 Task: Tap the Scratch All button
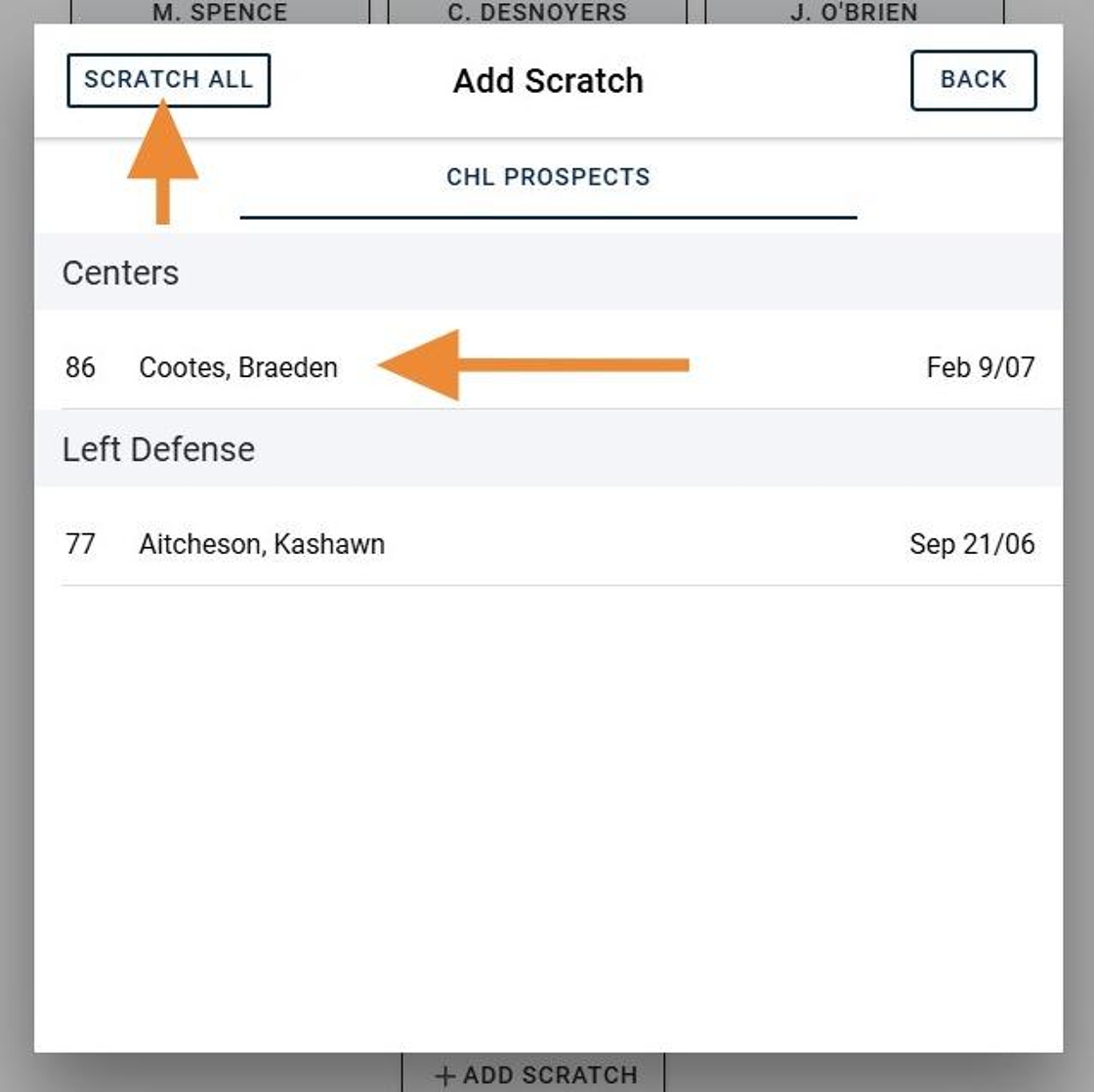point(168,80)
